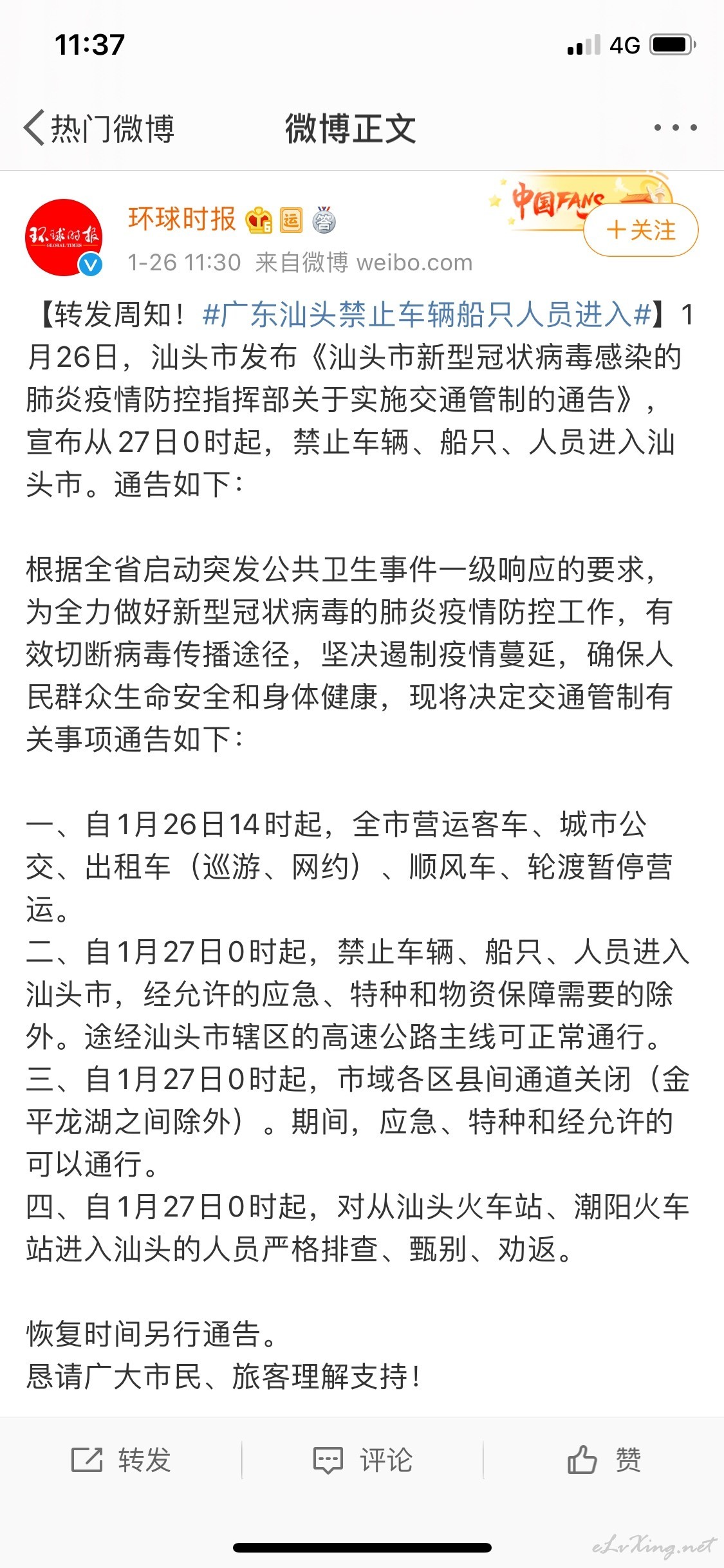
Task: Open hashtag #广东汕头禁止车辆船只人员进入#
Action: pos(427,315)
